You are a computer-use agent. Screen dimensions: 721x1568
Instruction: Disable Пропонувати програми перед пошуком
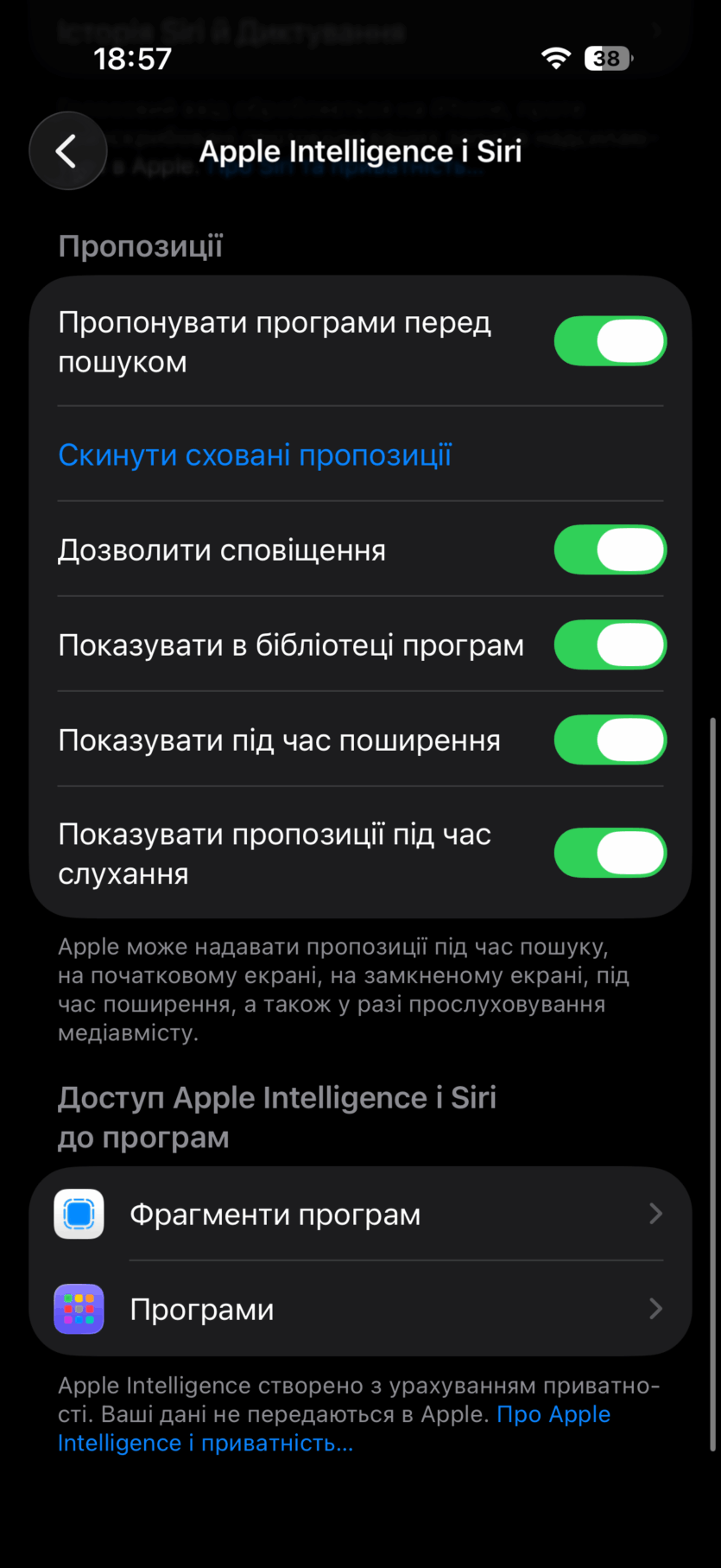point(610,341)
